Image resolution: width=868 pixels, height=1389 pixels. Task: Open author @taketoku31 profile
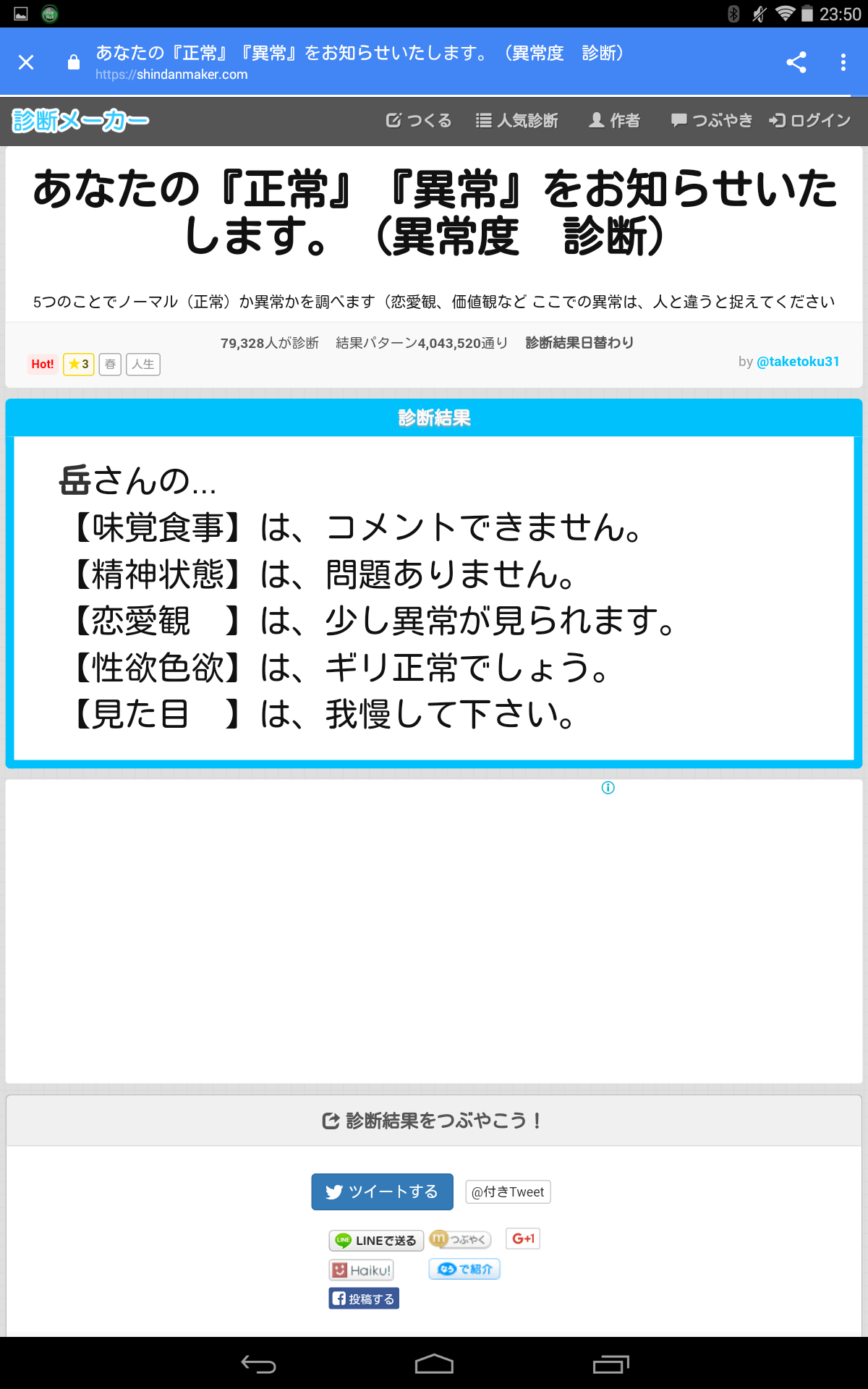point(798,361)
